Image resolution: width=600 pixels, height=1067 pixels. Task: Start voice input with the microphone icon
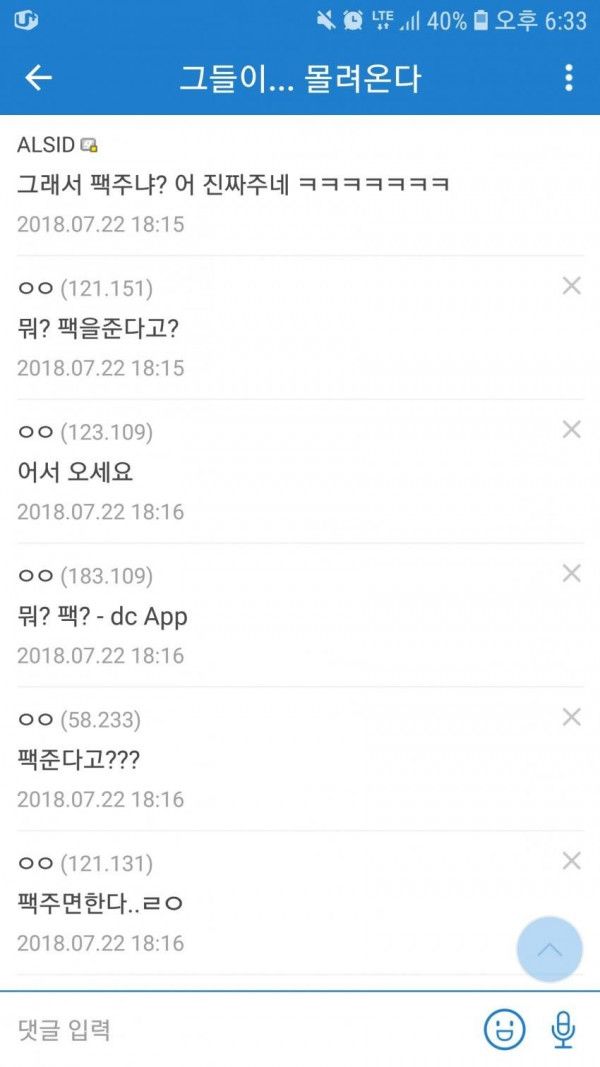pyautogui.click(x=563, y=1029)
